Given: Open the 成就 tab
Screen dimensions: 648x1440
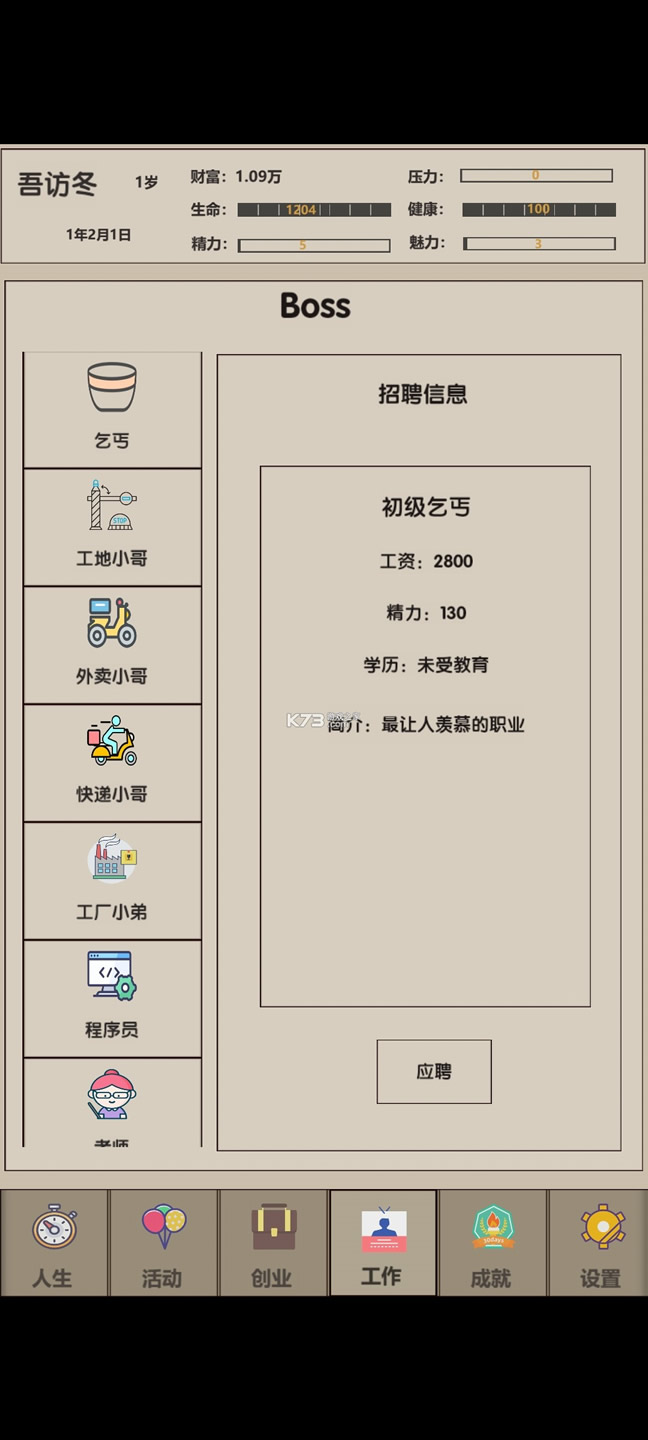Looking at the screenshot, I should pos(492,1244).
